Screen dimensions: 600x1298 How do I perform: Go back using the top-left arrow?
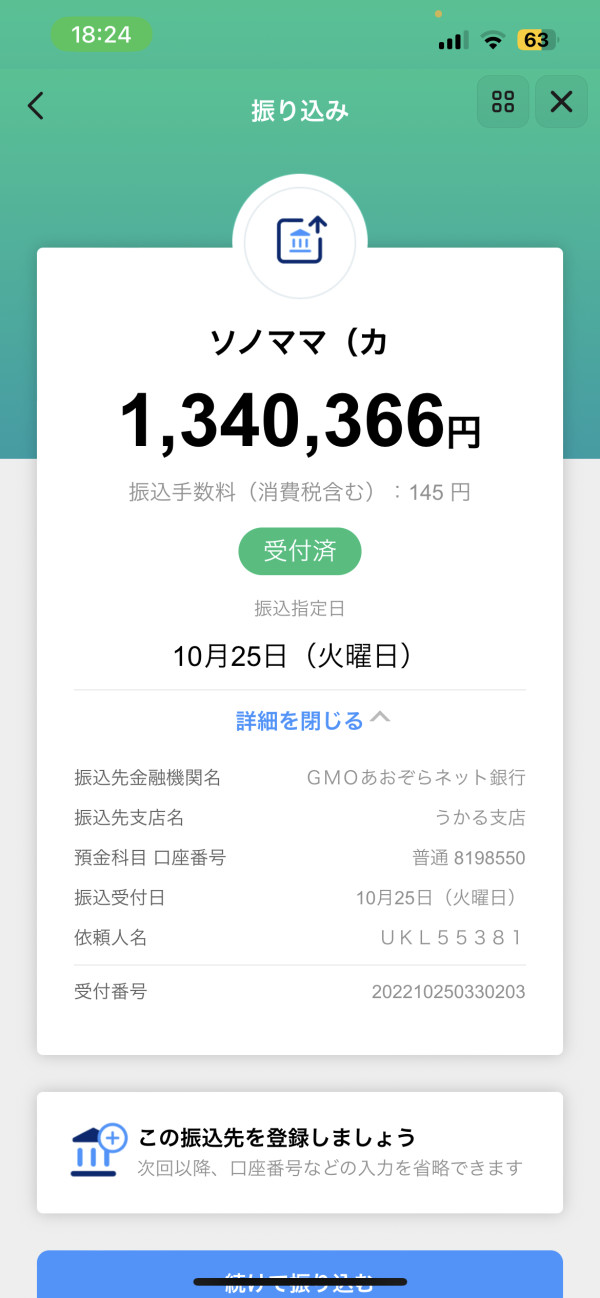[x=36, y=105]
